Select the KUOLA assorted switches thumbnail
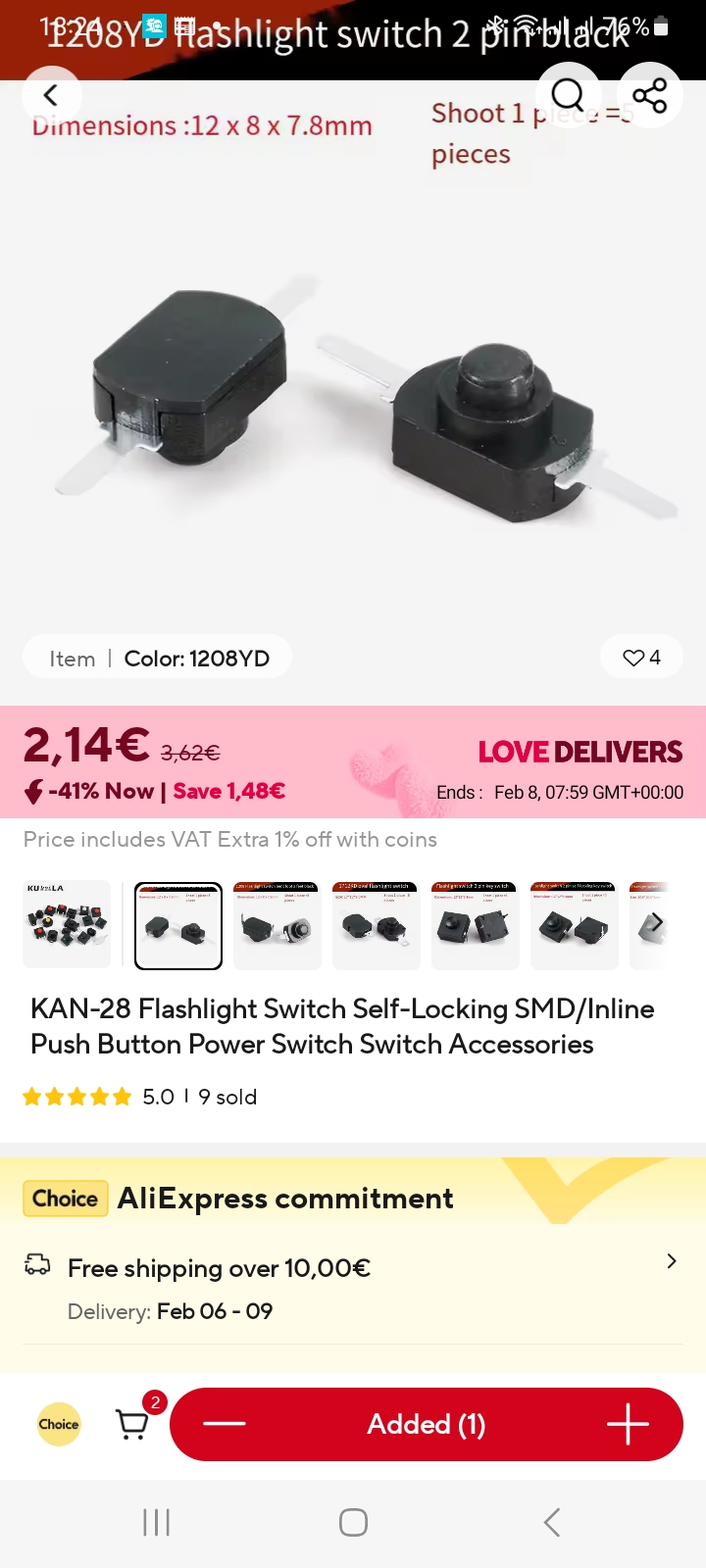This screenshot has width=706, height=1568. (x=67, y=924)
